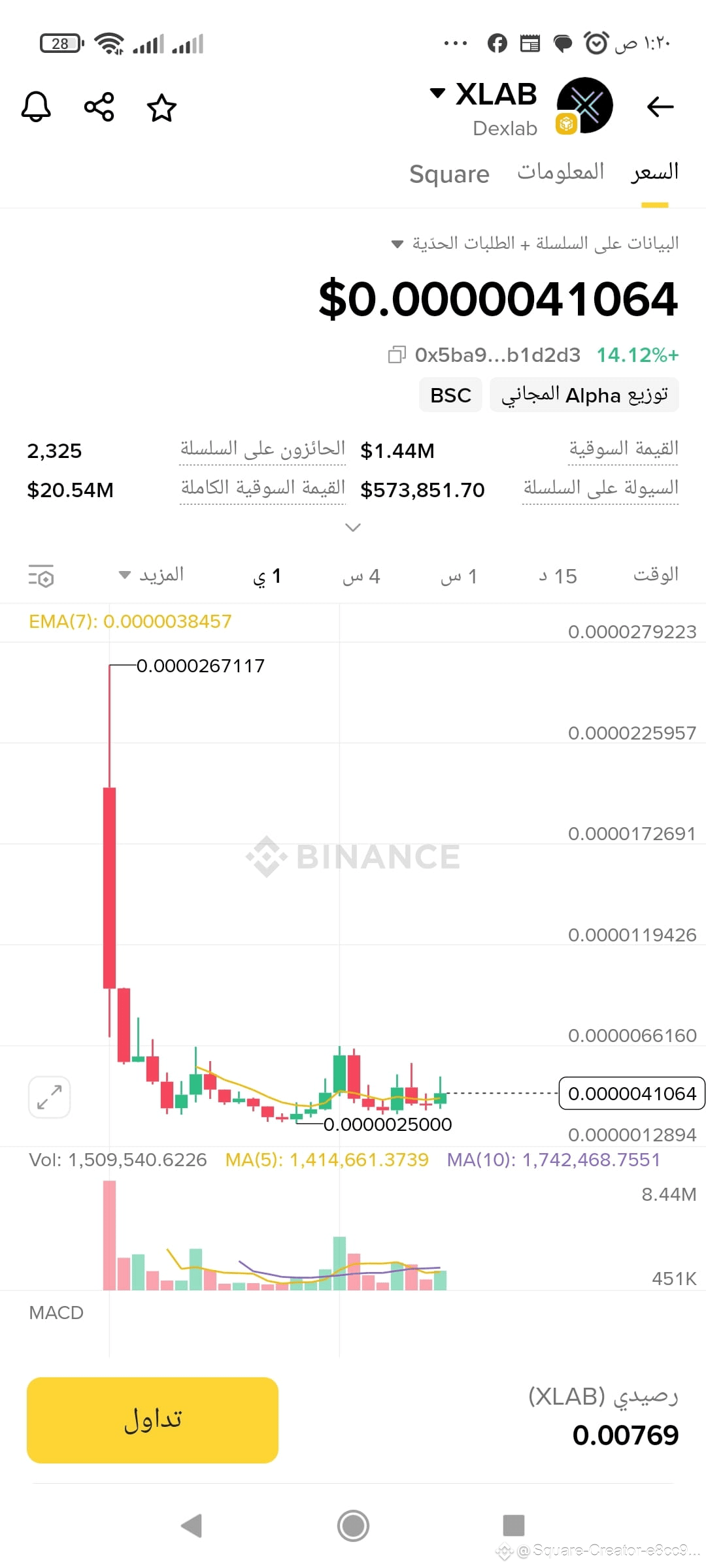Screen dimensions: 706x1568
Task: Collapse the stats section with the chevron
Action: coord(353,527)
